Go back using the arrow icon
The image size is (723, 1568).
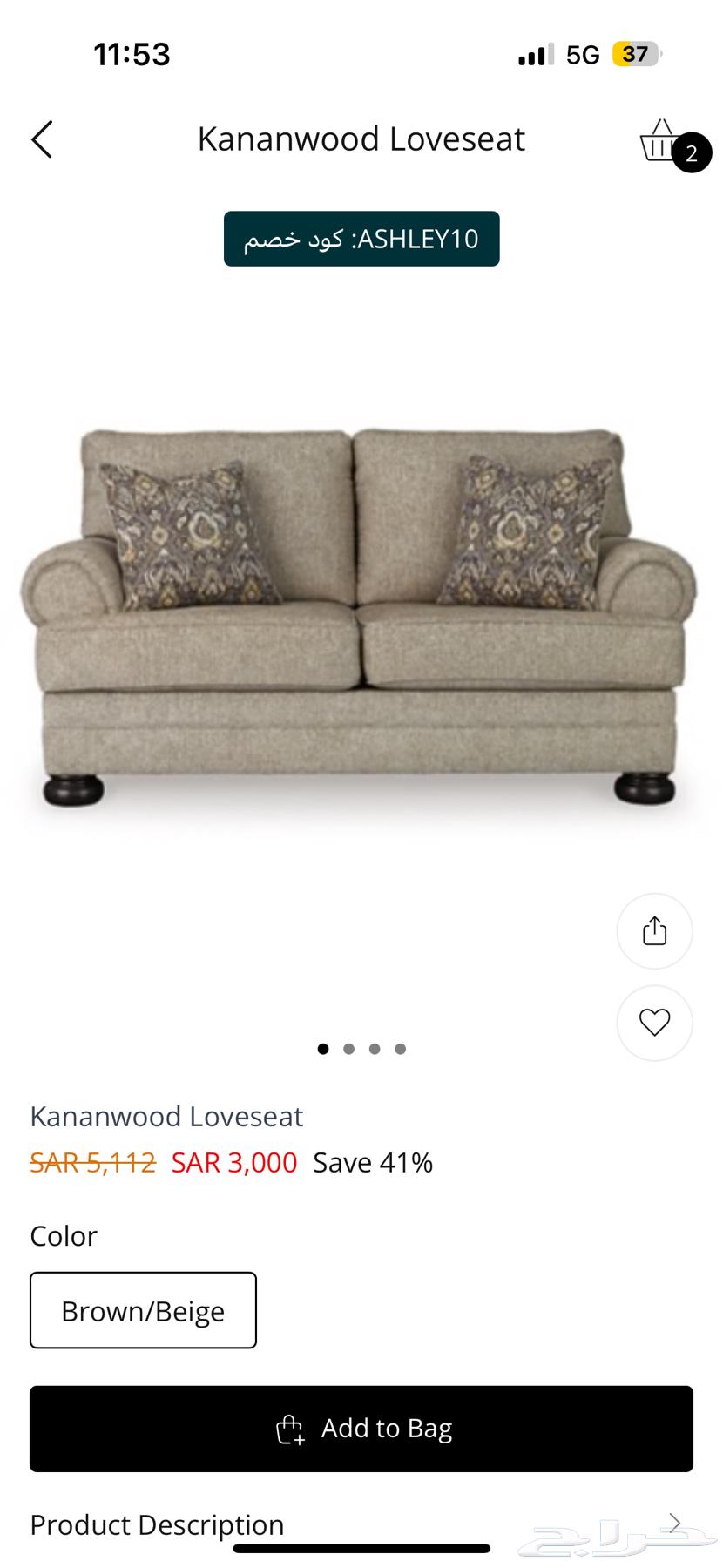tap(42, 139)
